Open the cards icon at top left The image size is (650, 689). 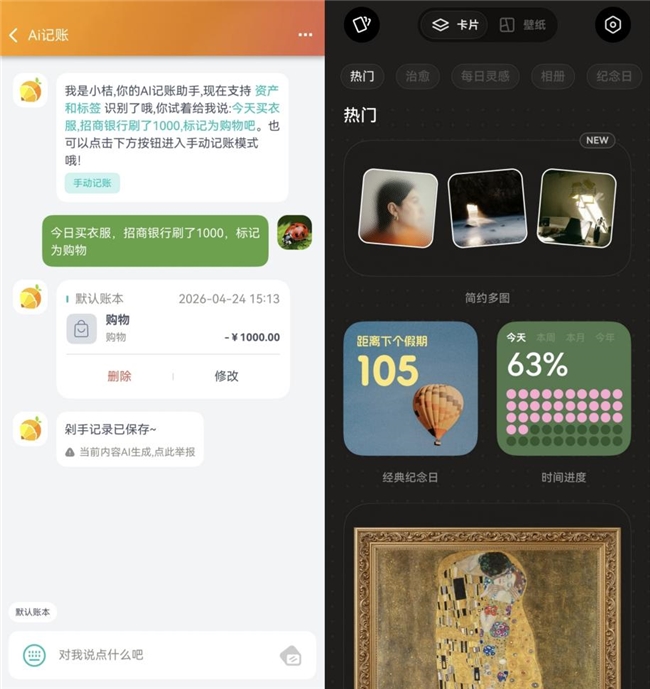pos(362,25)
